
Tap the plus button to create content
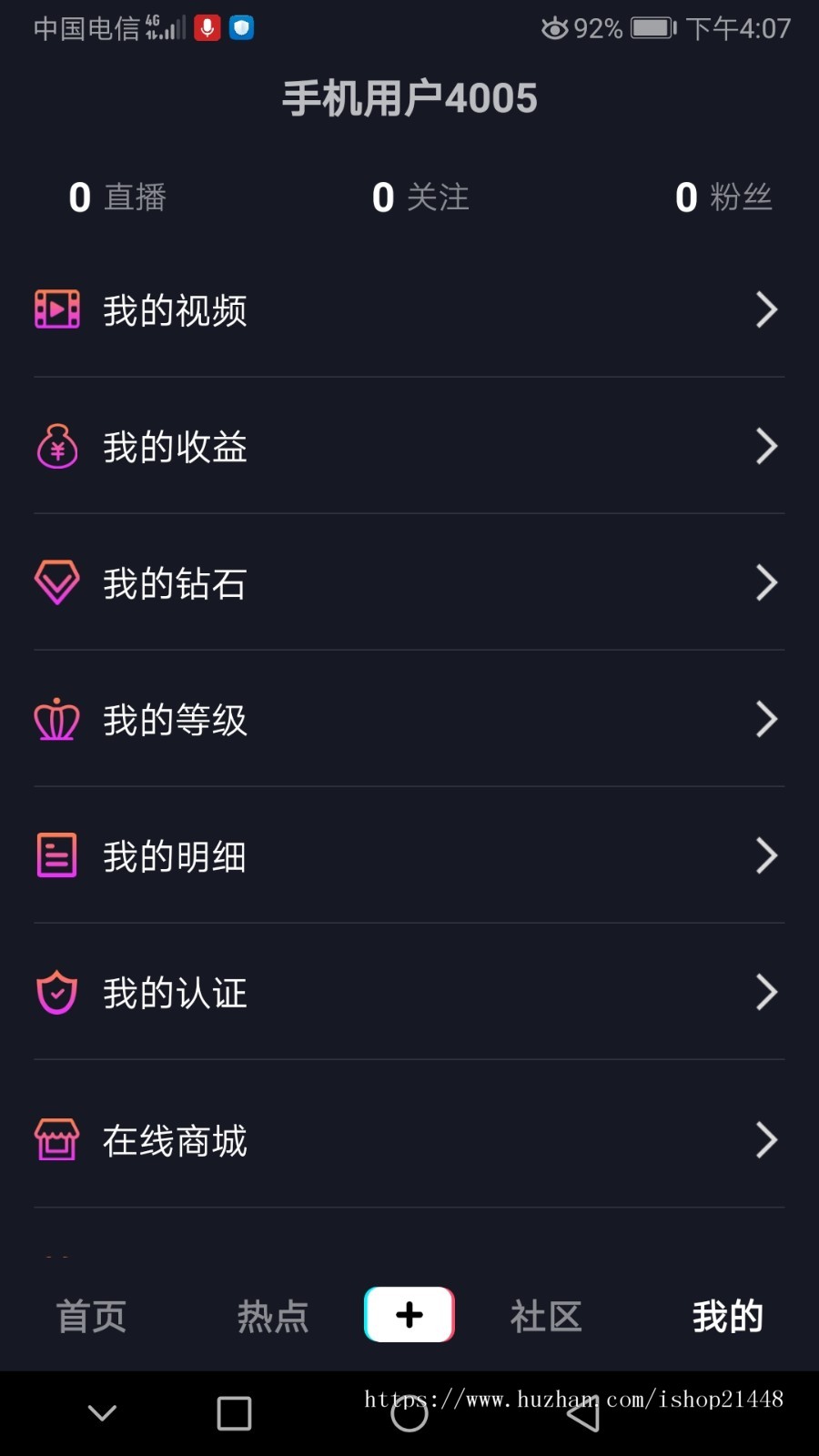click(409, 1315)
